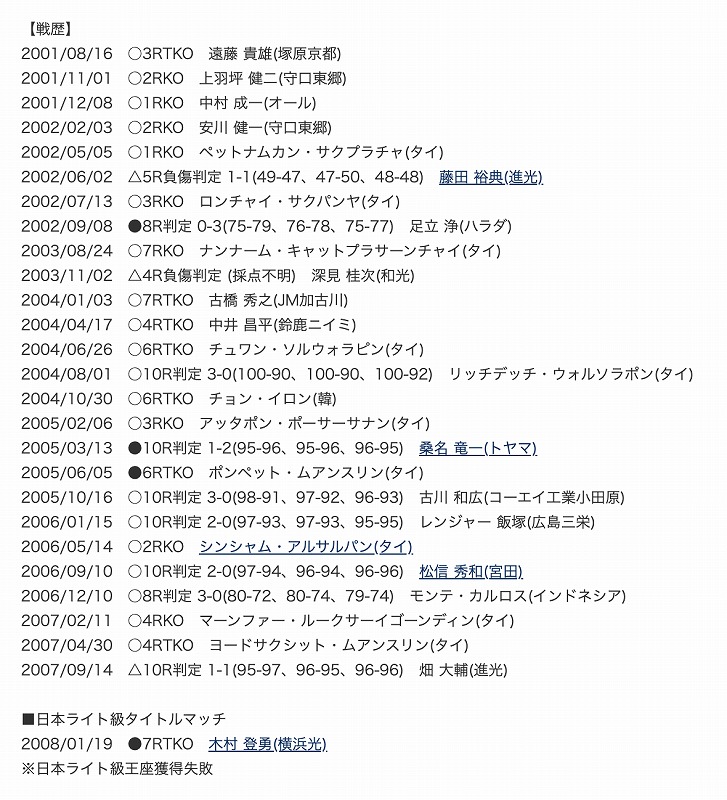Viewport: 727px width, 800px height.
Task: Open the 松信 秀和(宮田) link
Action: (x=470, y=572)
